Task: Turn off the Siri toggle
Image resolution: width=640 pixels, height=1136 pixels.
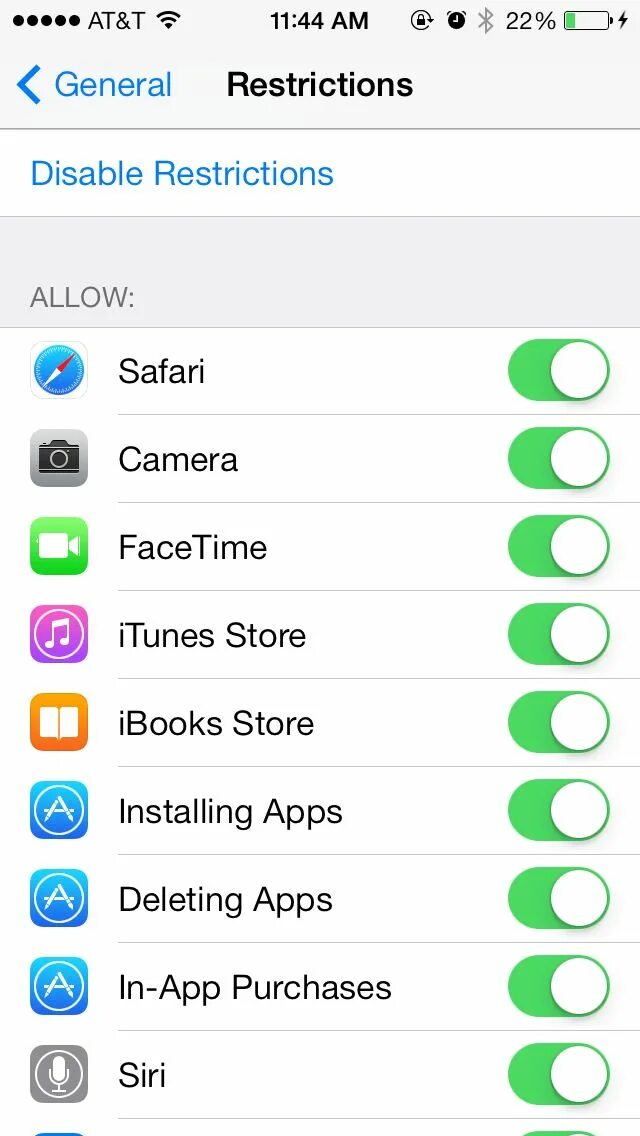Action: [559, 1075]
